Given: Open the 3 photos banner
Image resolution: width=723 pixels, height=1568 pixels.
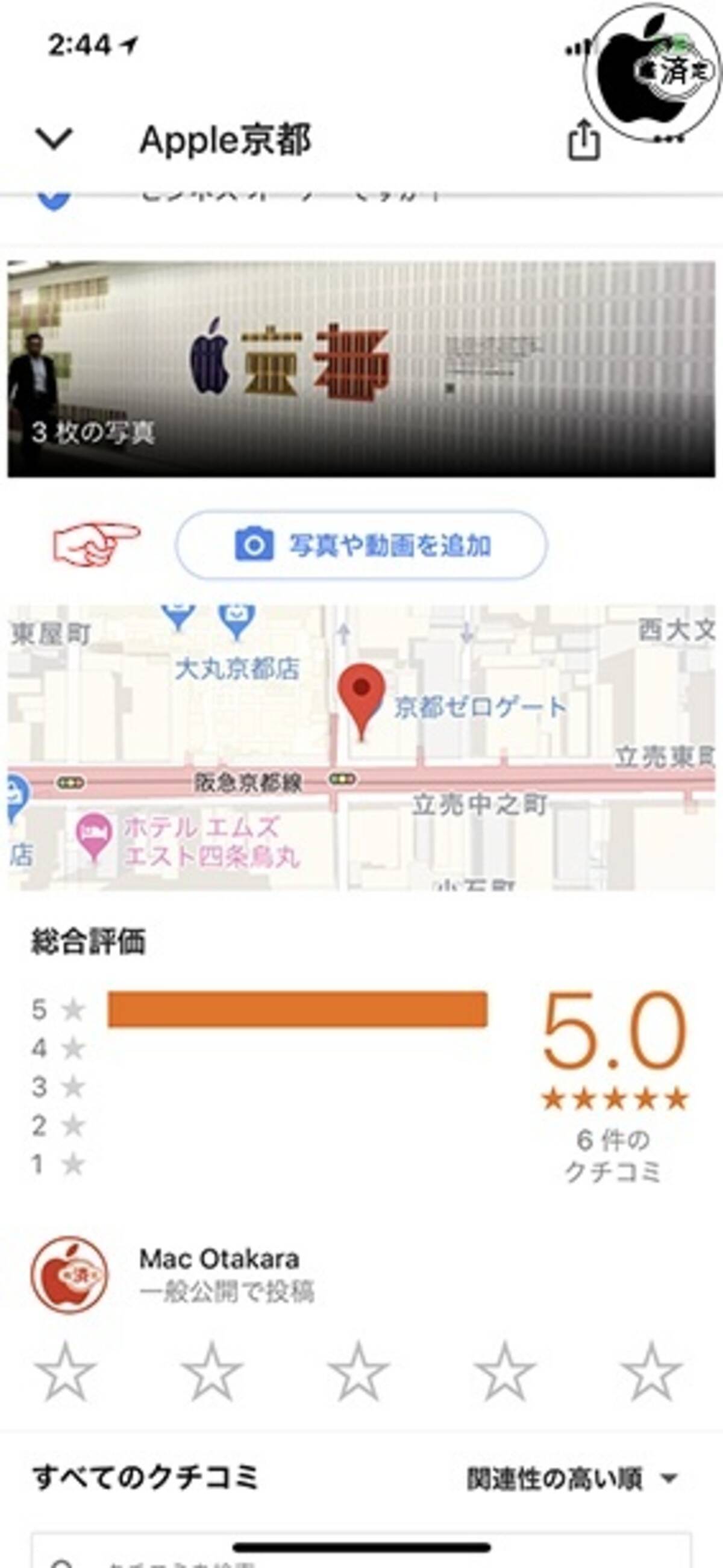Looking at the screenshot, I should click(360, 369).
